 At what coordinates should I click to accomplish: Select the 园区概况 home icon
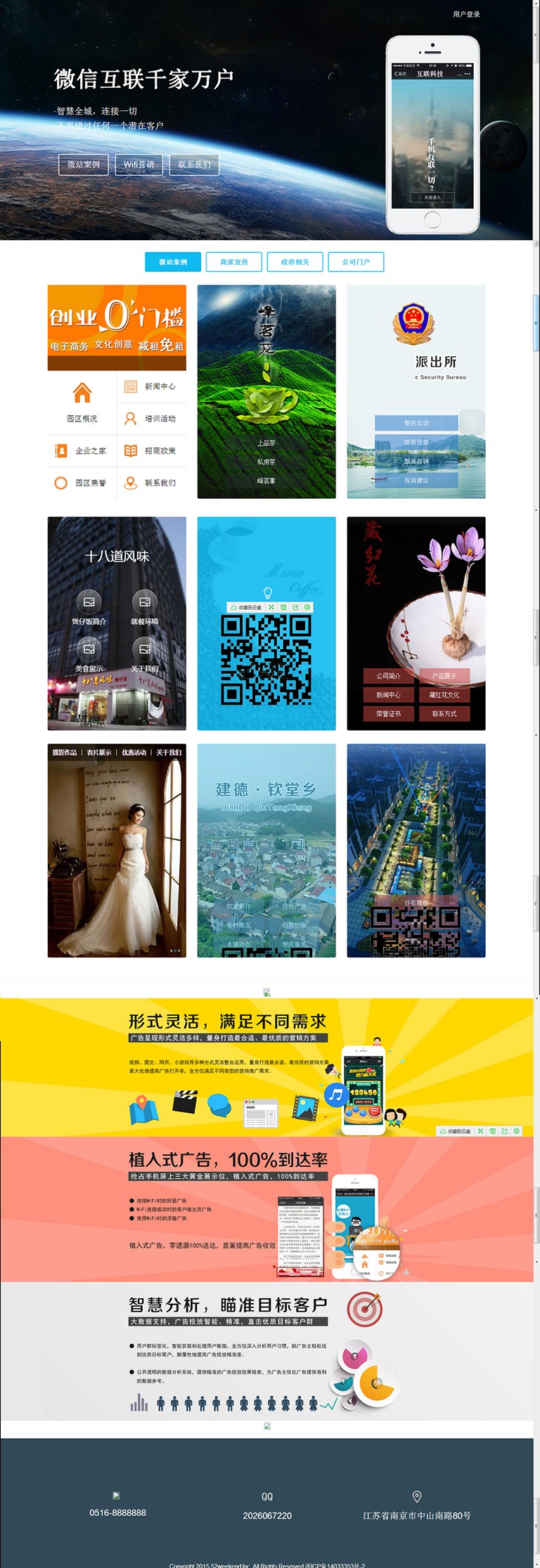point(83,391)
